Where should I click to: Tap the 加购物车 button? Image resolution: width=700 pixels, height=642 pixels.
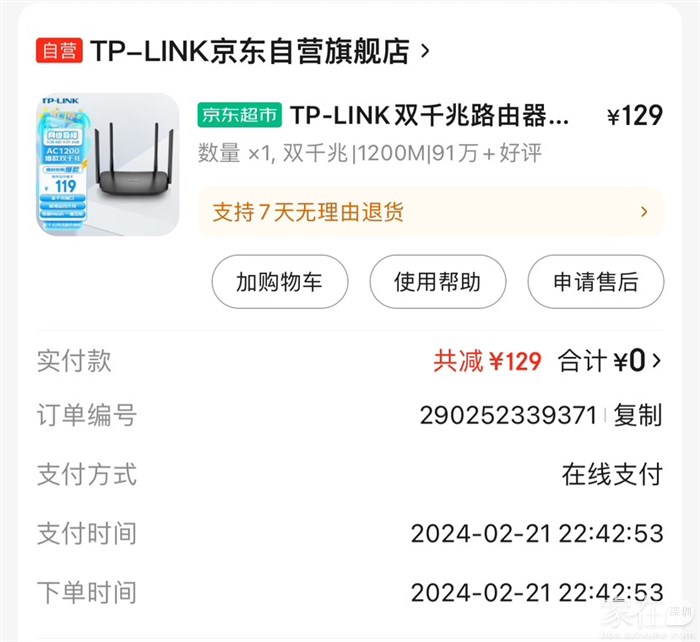point(279,282)
